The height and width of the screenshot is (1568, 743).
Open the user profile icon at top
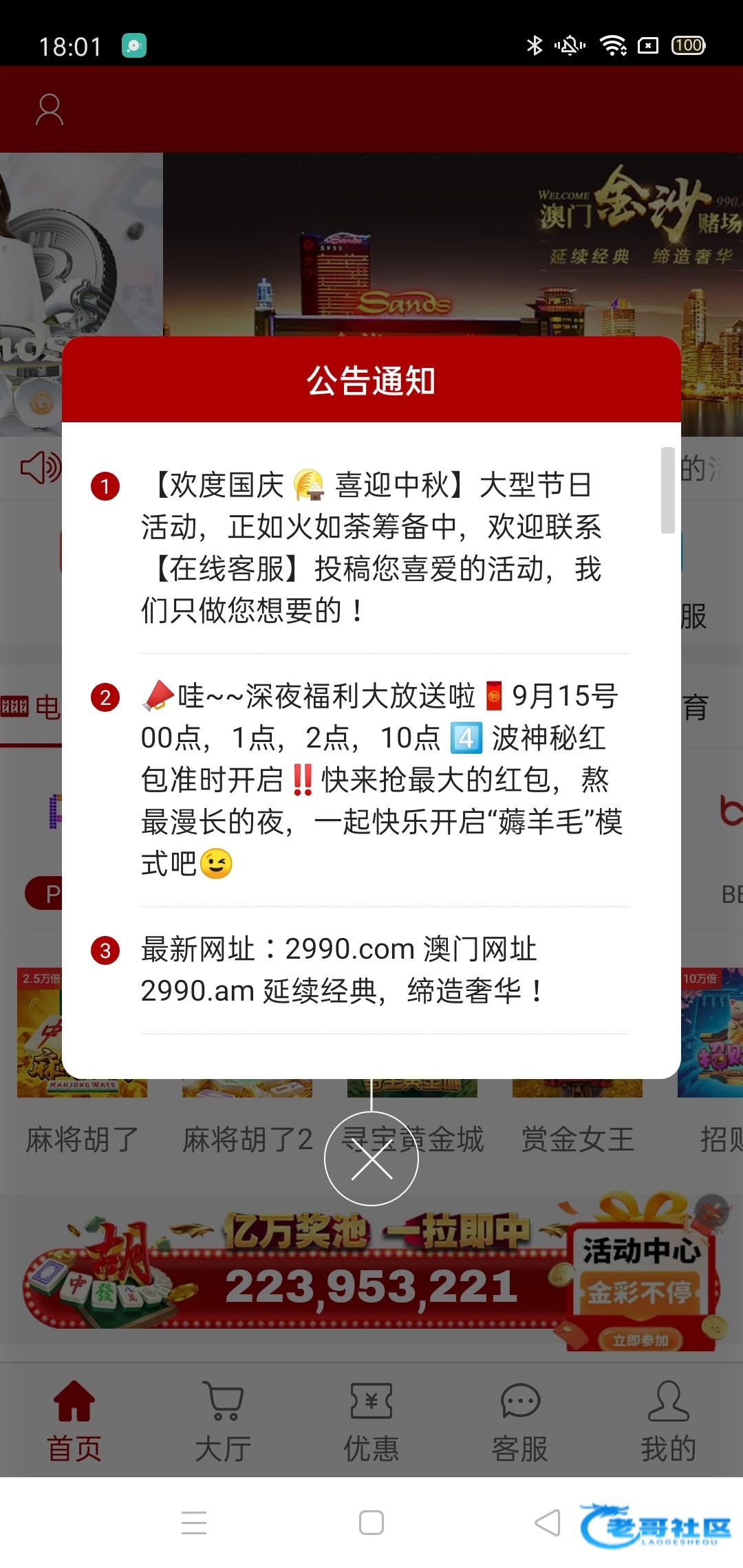[x=50, y=110]
